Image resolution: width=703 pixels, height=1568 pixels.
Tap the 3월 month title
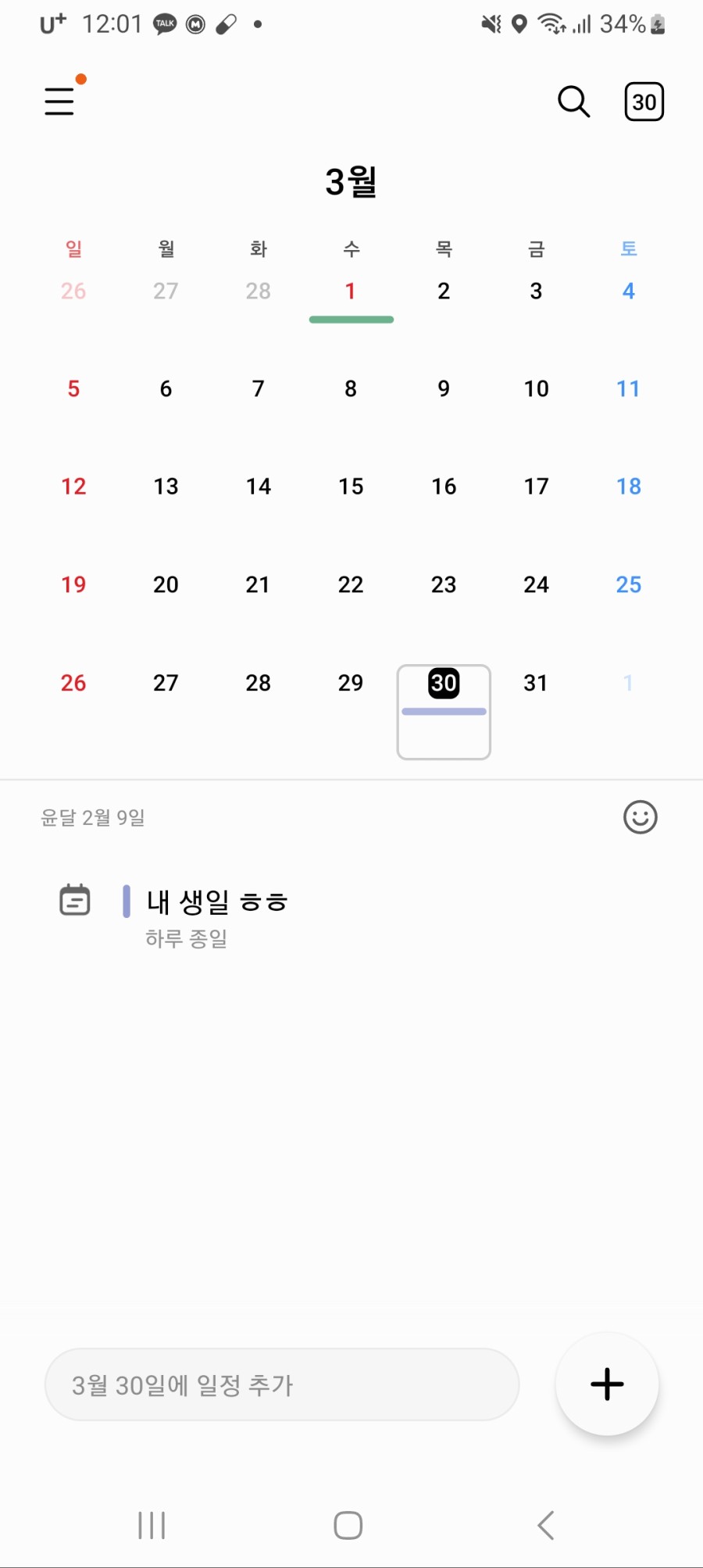[351, 181]
